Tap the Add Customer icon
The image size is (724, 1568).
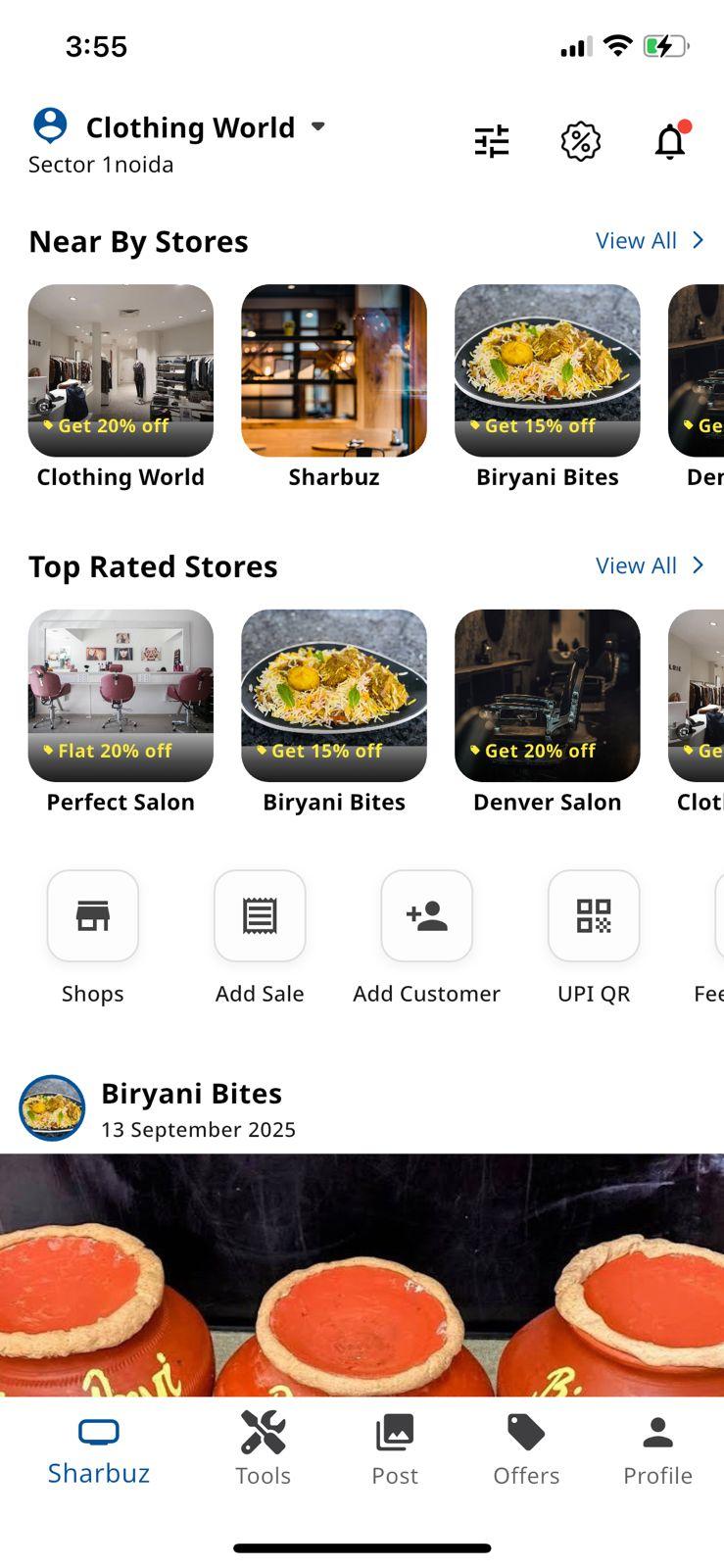point(426,915)
